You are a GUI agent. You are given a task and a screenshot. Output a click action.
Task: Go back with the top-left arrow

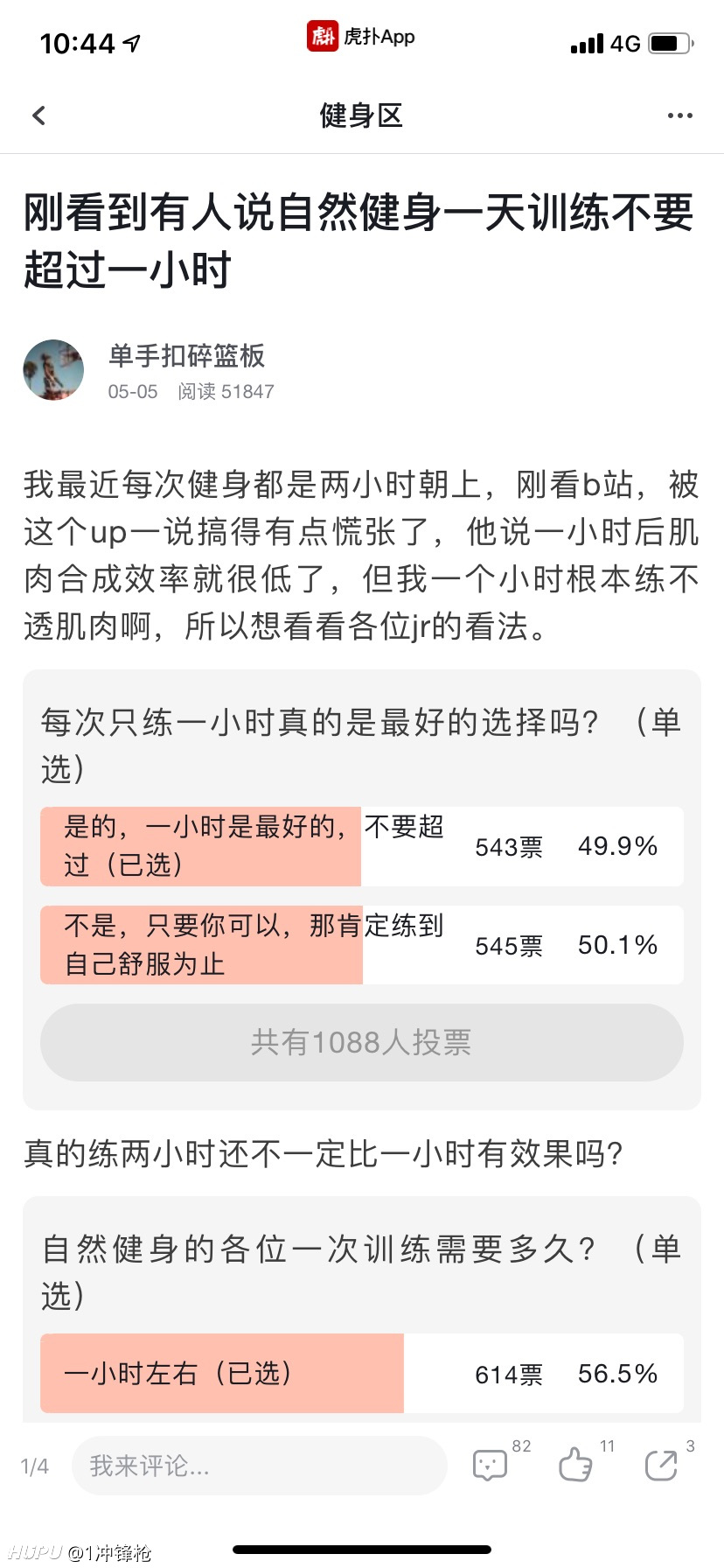point(38,115)
